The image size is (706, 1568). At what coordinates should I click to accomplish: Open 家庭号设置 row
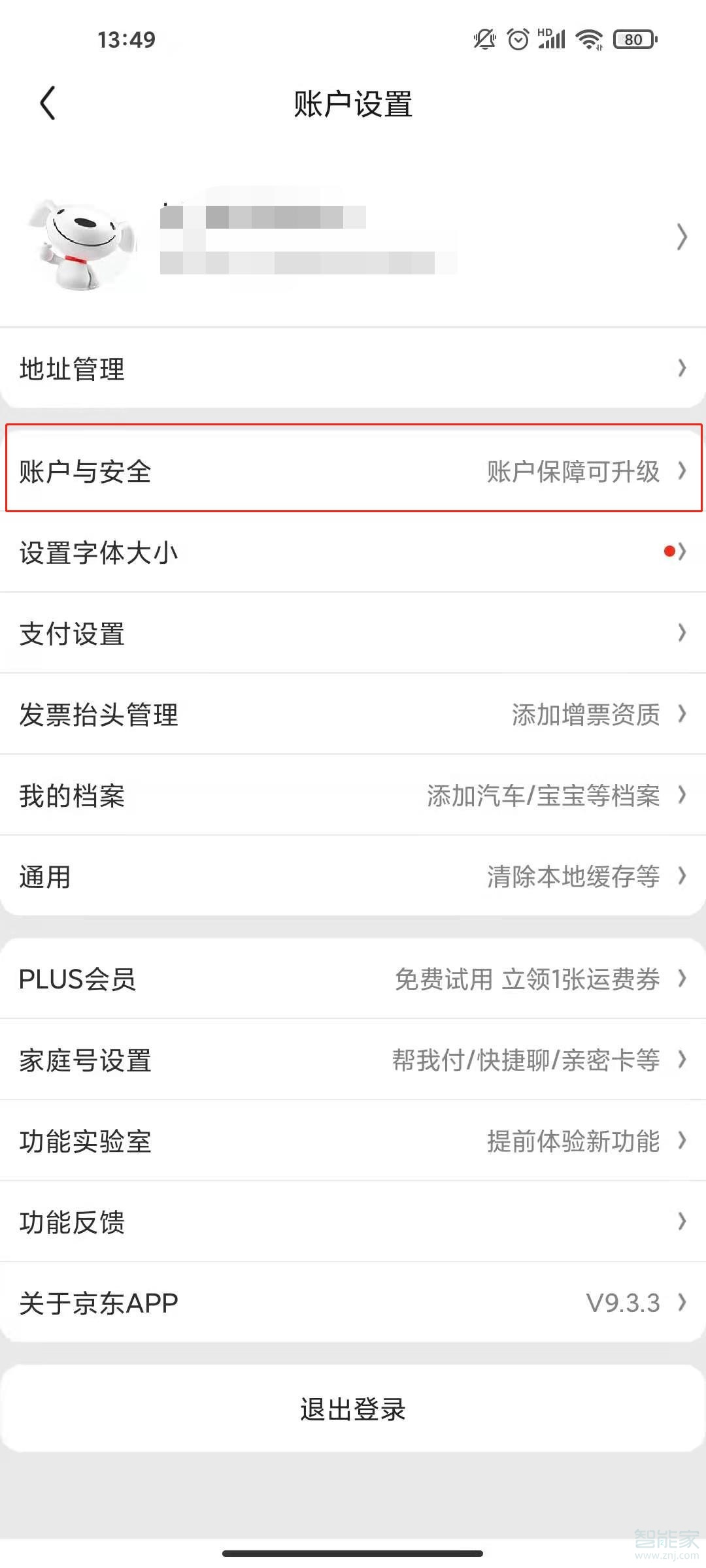[x=353, y=1060]
